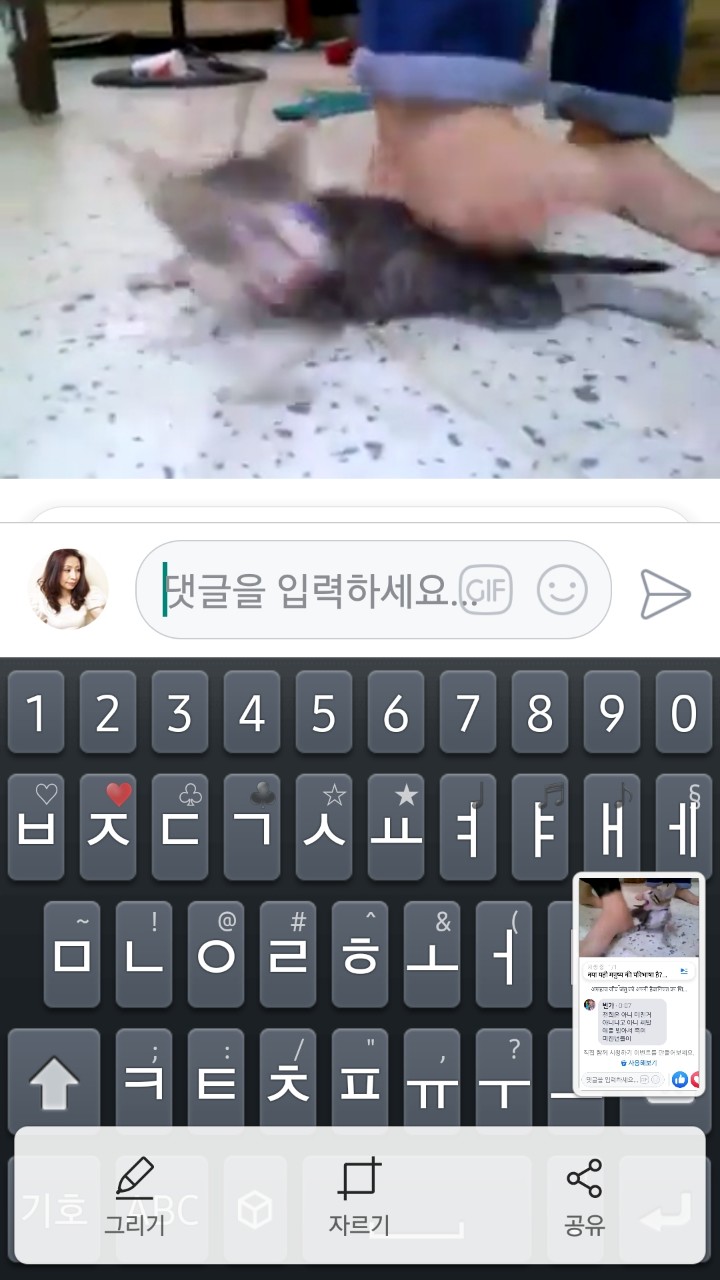The image size is (720, 1280).
Task: Open the GIF picker in comment box
Action: pos(485,590)
